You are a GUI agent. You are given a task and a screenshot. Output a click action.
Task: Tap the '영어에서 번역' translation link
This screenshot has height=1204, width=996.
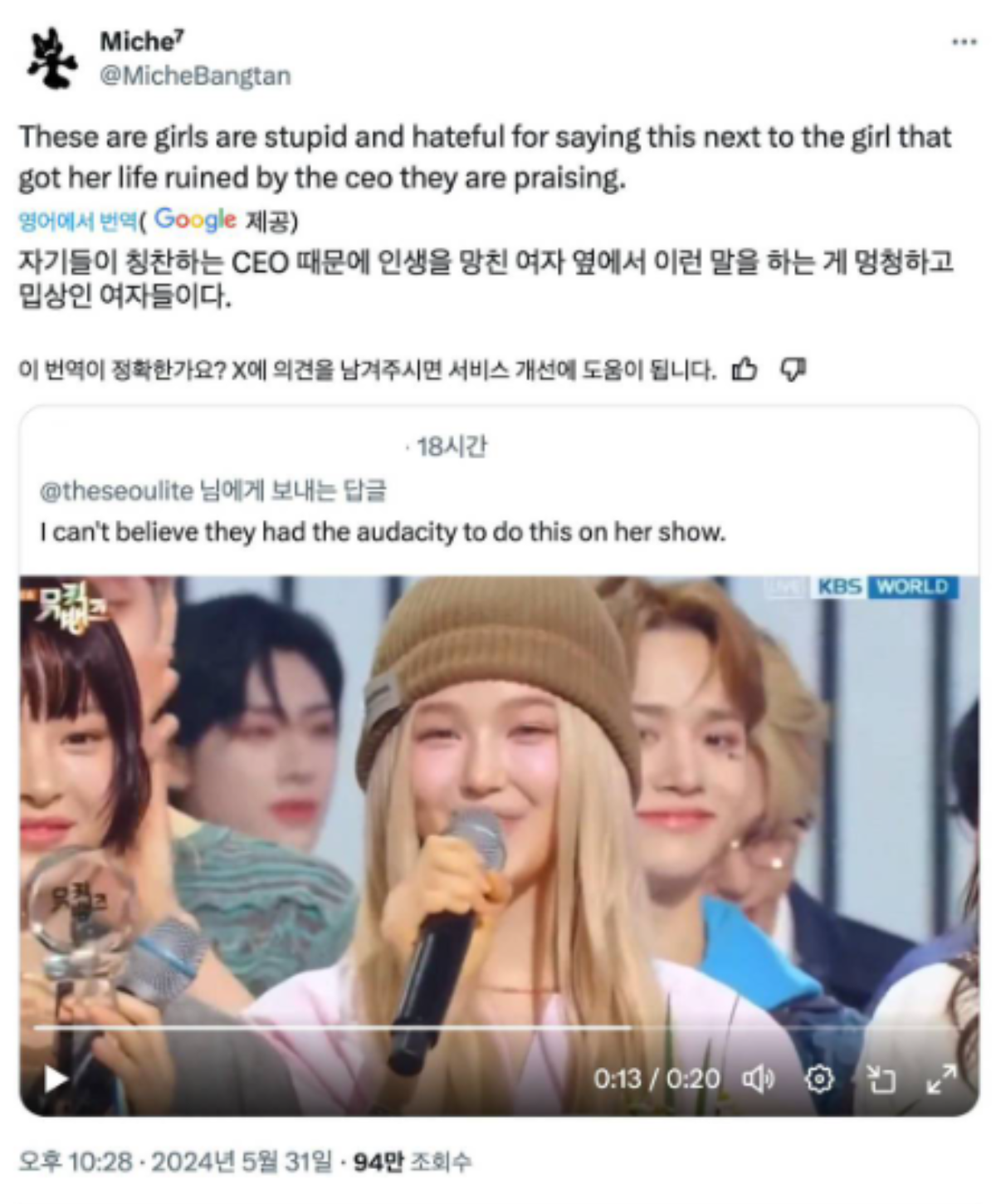tap(77, 221)
